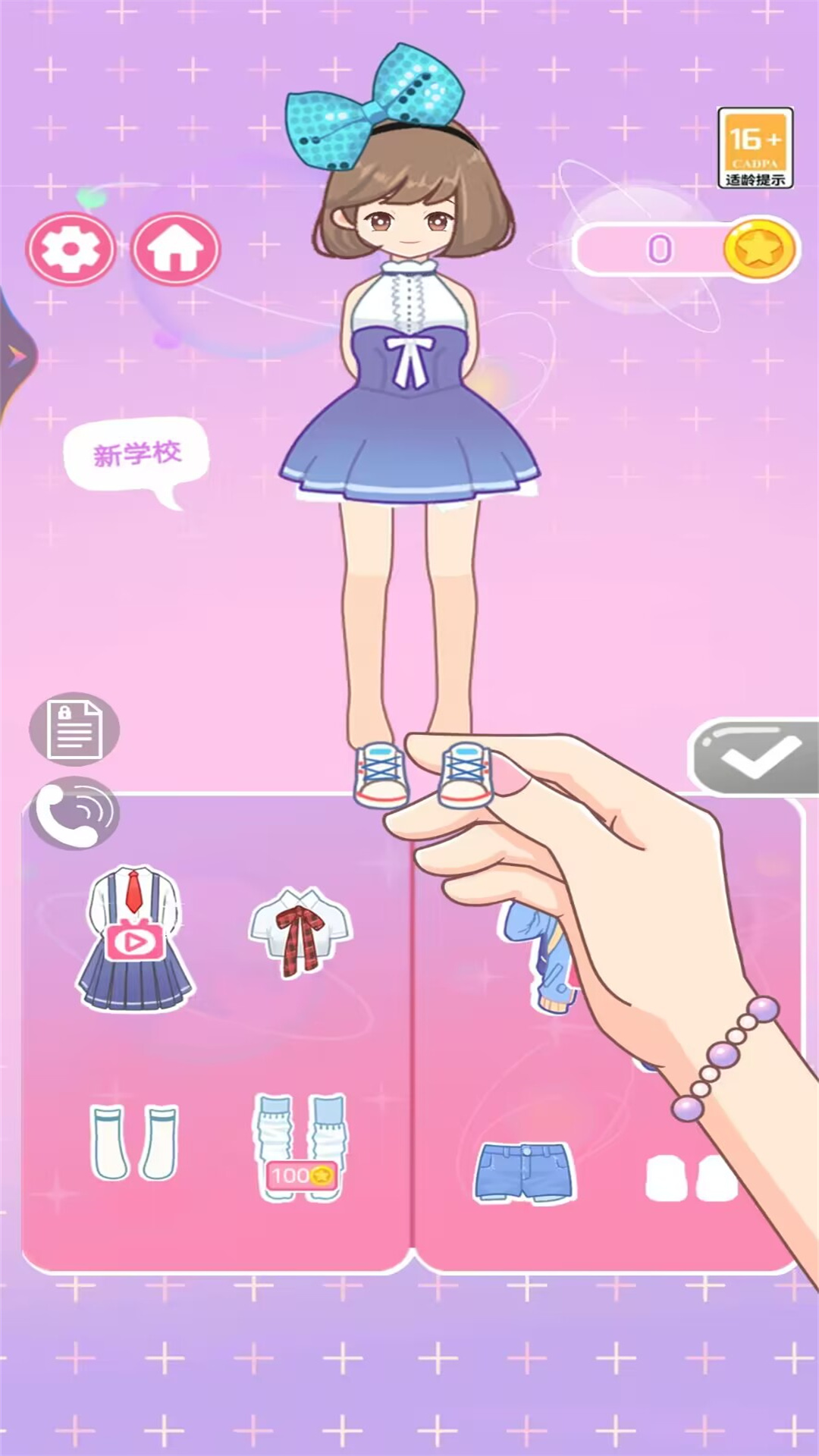
Task: Select the leg warmers costing 100 coins
Action: pyautogui.click(x=300, y=1145)
